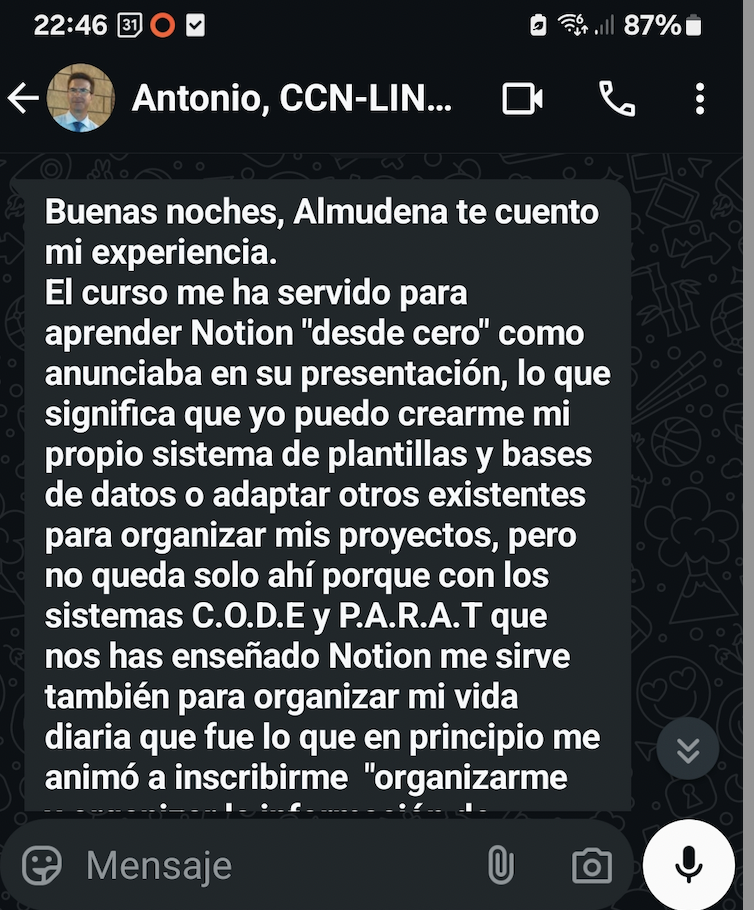The image size is (754, 910).
Task: Open the camera from the message bar
Action: coord(591,865)
